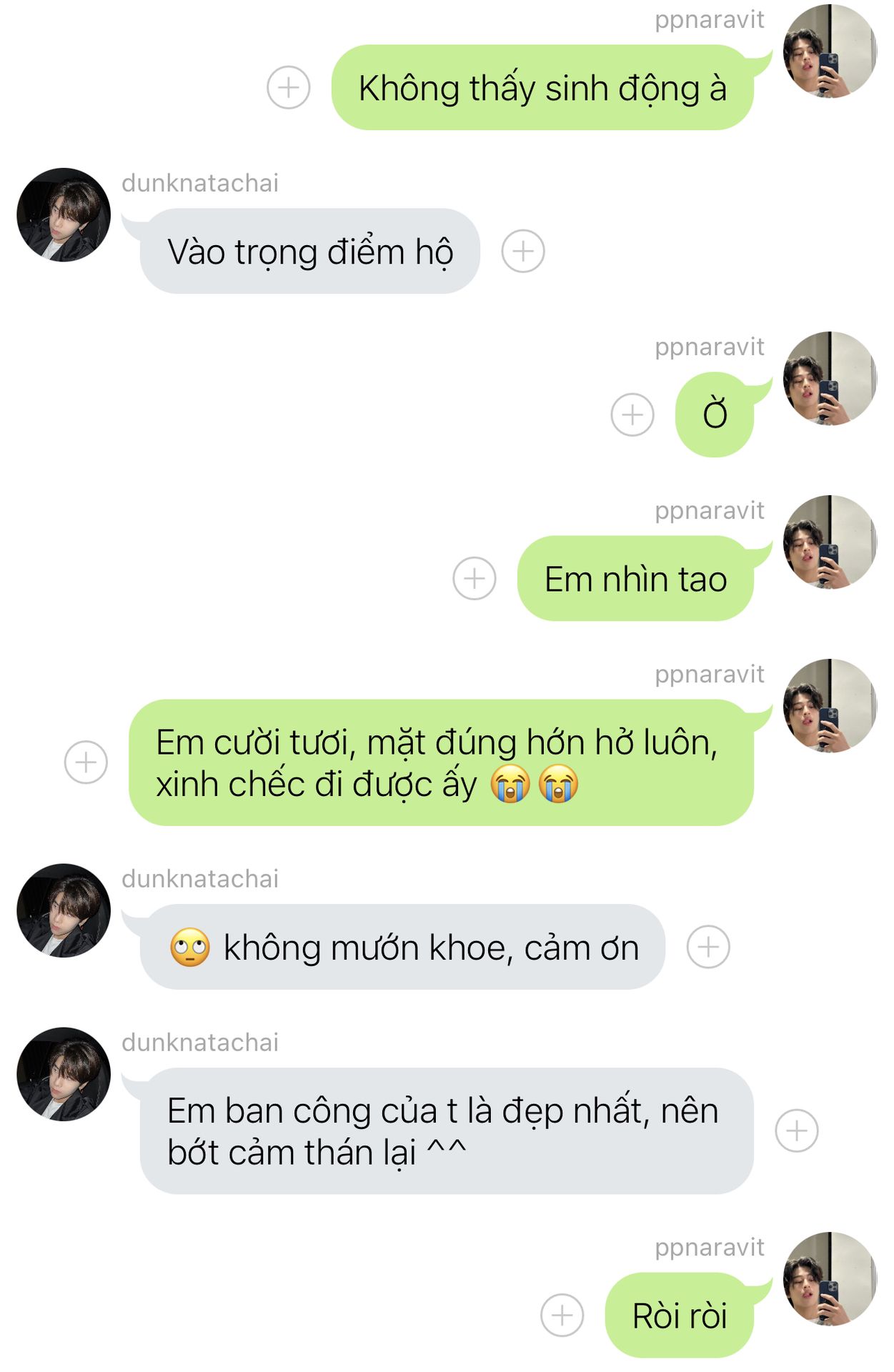Add reaction to the "Ròi ròi" message
Screen dimensions: 894x1372
pos(562,1315)
